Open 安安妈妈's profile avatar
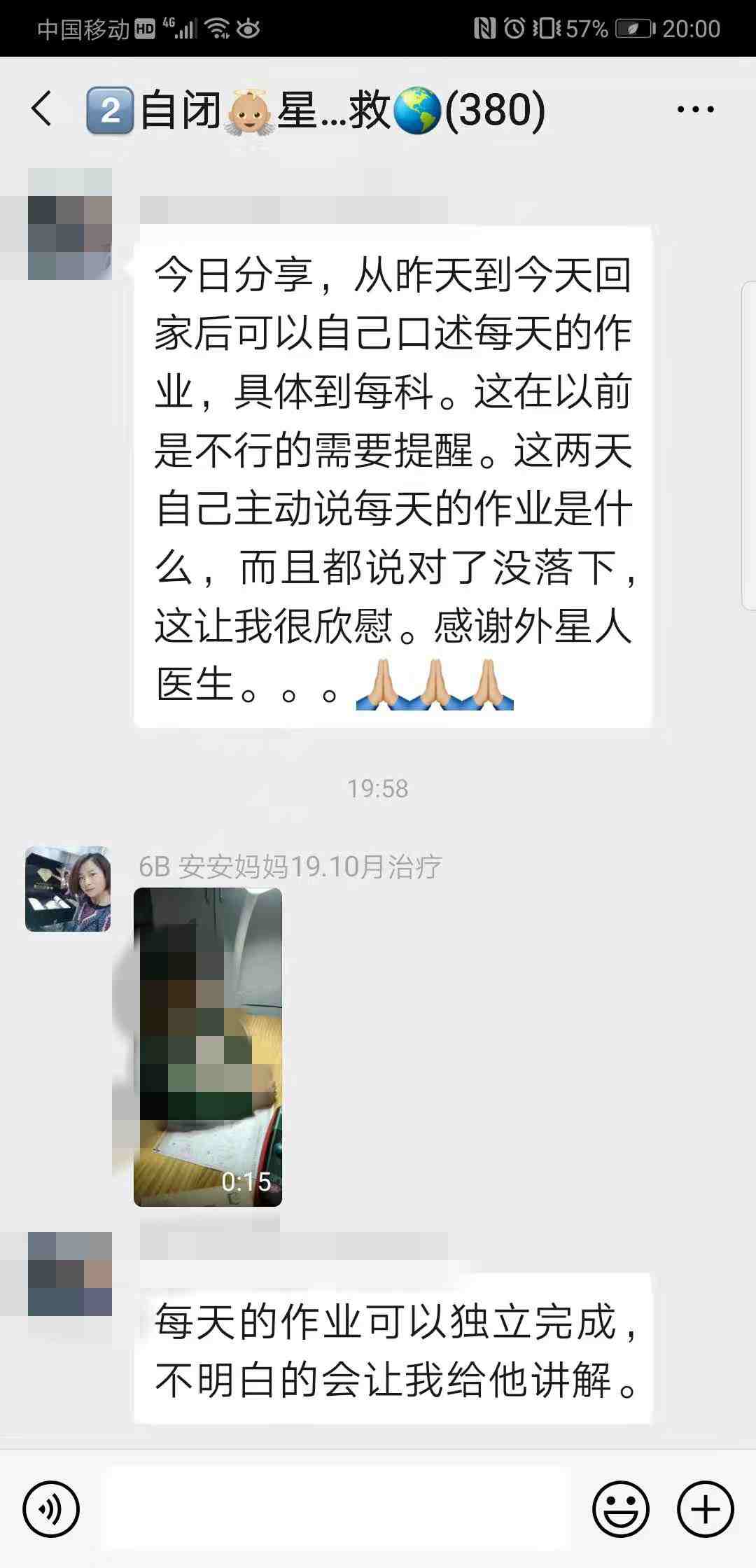Viewport: 756px width, 1568px height. (68, 889)
